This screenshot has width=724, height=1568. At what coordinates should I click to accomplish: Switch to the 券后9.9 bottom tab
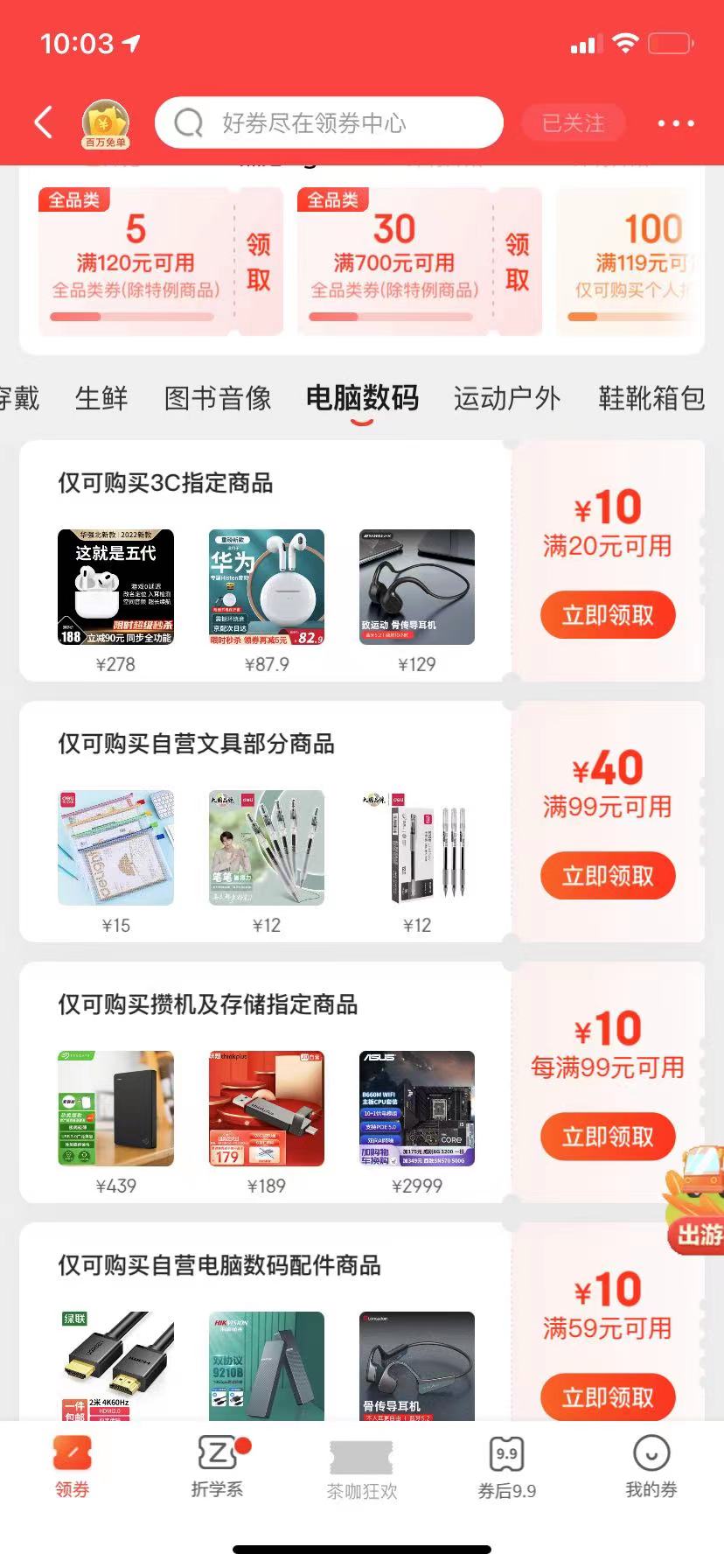coord(506,1466)
